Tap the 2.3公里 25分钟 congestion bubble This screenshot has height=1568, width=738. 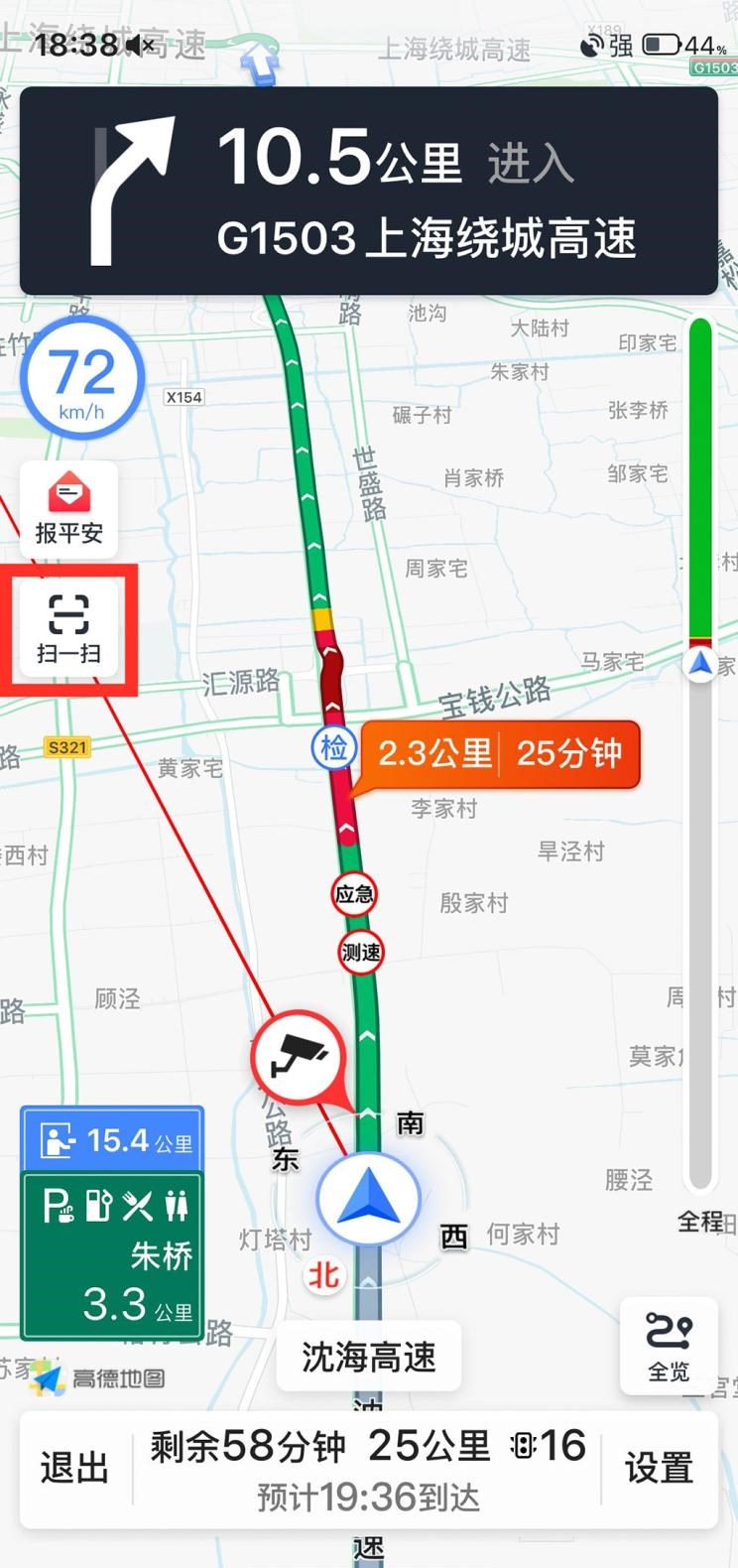(500, 753)
